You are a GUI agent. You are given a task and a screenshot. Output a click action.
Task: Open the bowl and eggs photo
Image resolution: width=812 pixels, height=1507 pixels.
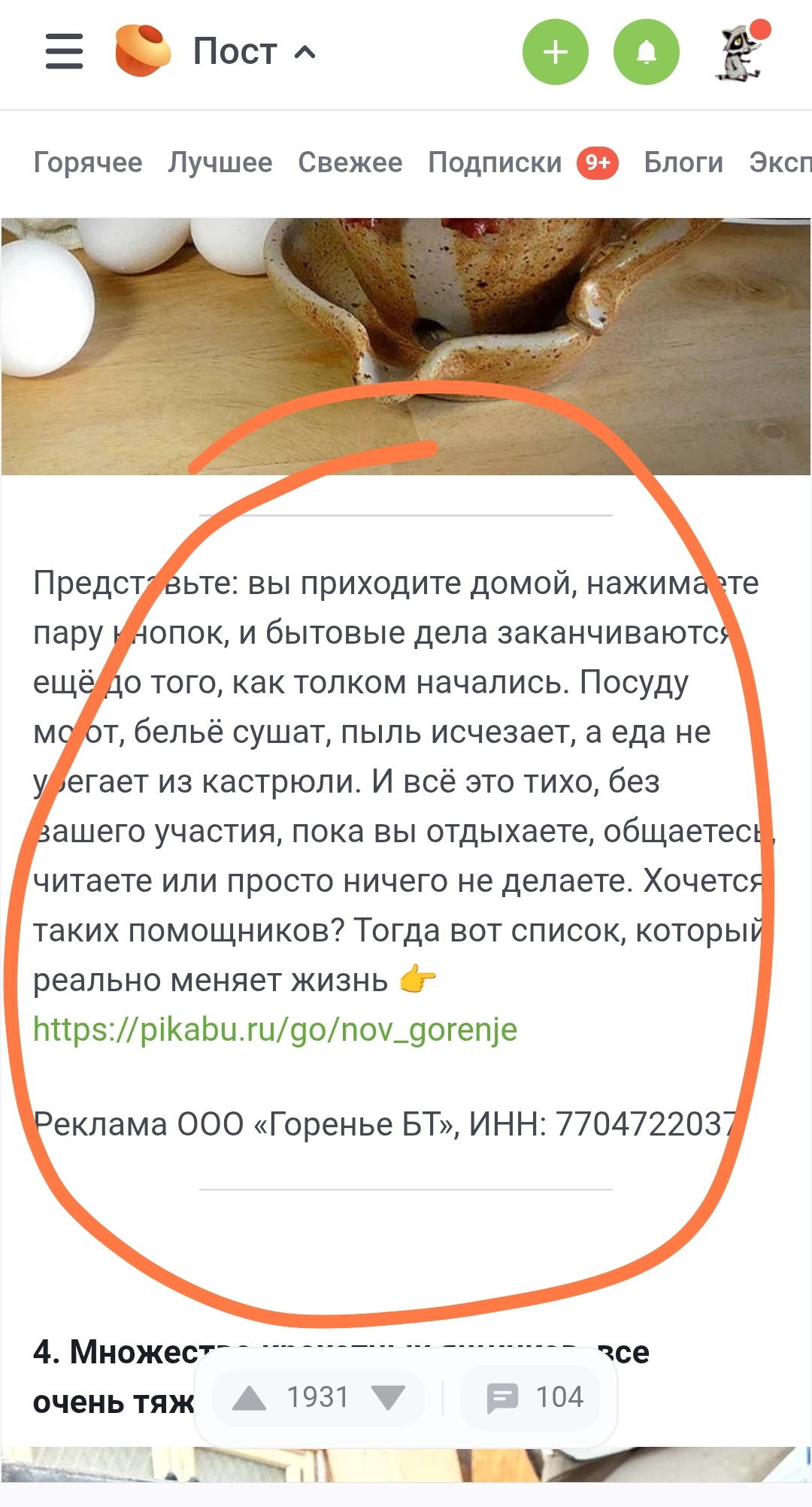pyautogui.click(x=406, y=323)
